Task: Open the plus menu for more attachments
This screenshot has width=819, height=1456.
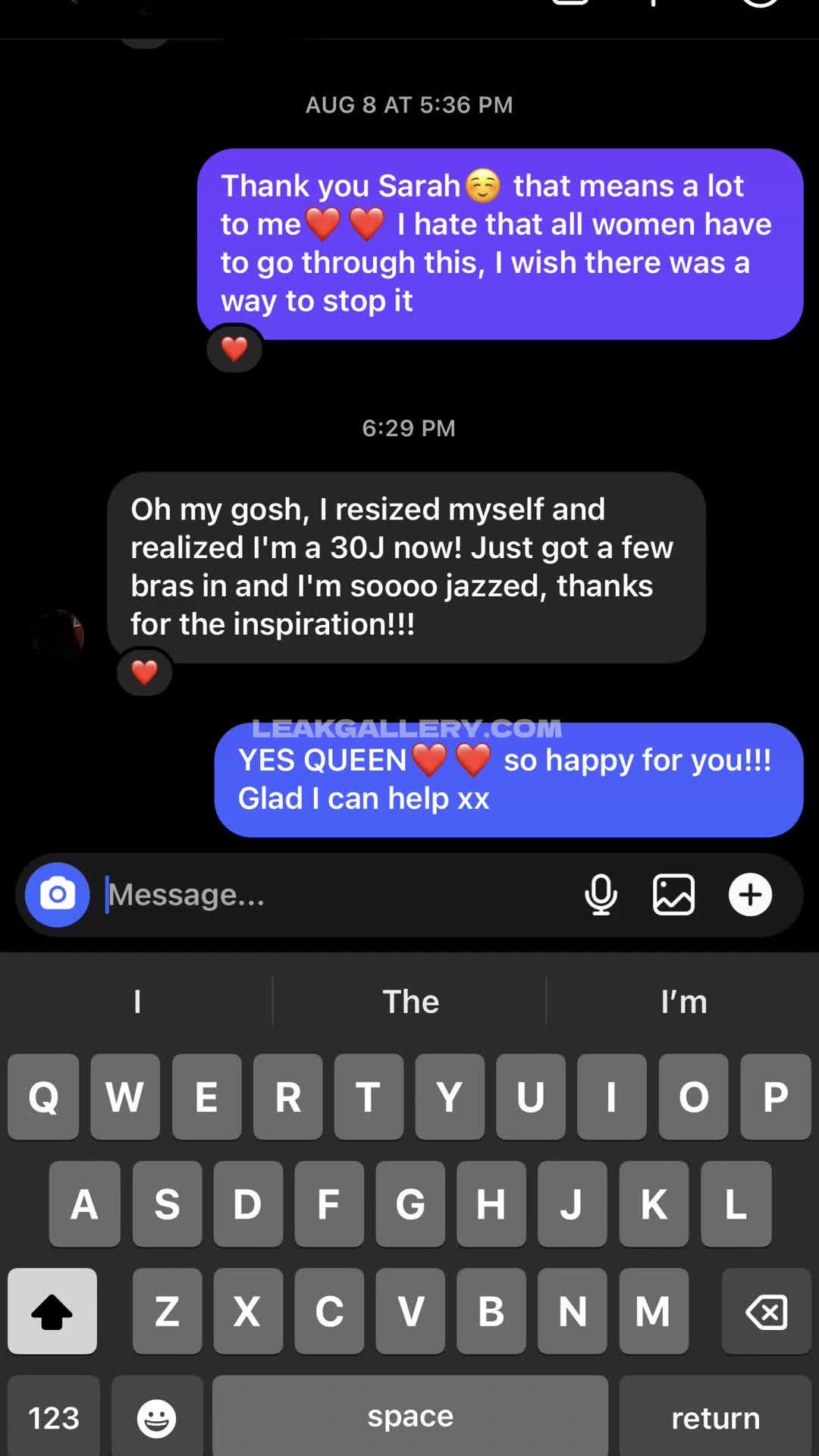Action: pos(750,895)
